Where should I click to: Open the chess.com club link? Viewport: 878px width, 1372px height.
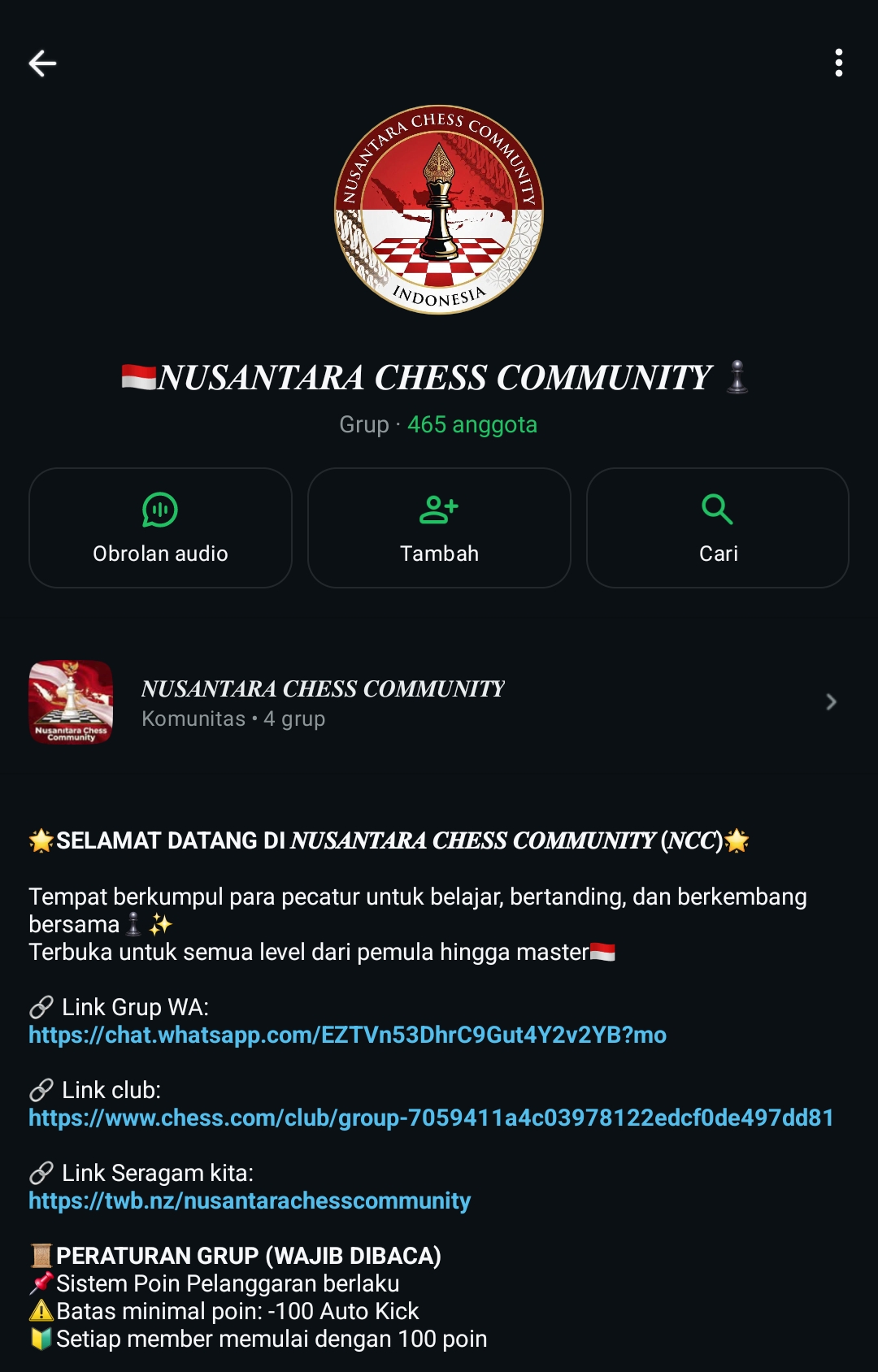click(431, 1118)
